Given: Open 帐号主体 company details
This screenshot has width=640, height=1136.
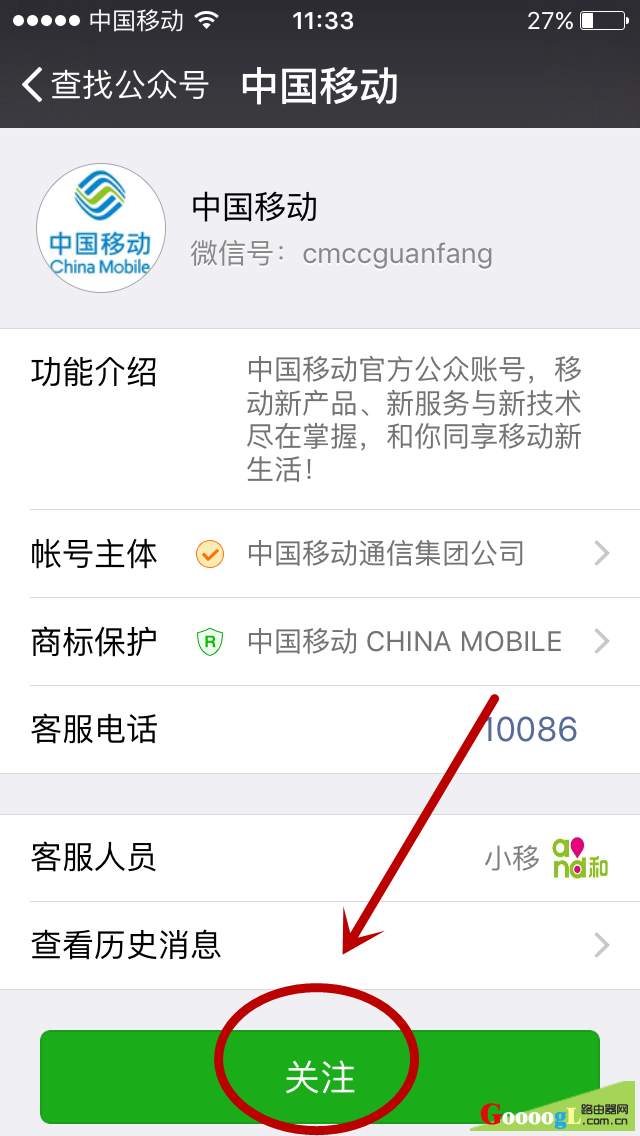Looking at the screenshot, I should coord(320,553).
